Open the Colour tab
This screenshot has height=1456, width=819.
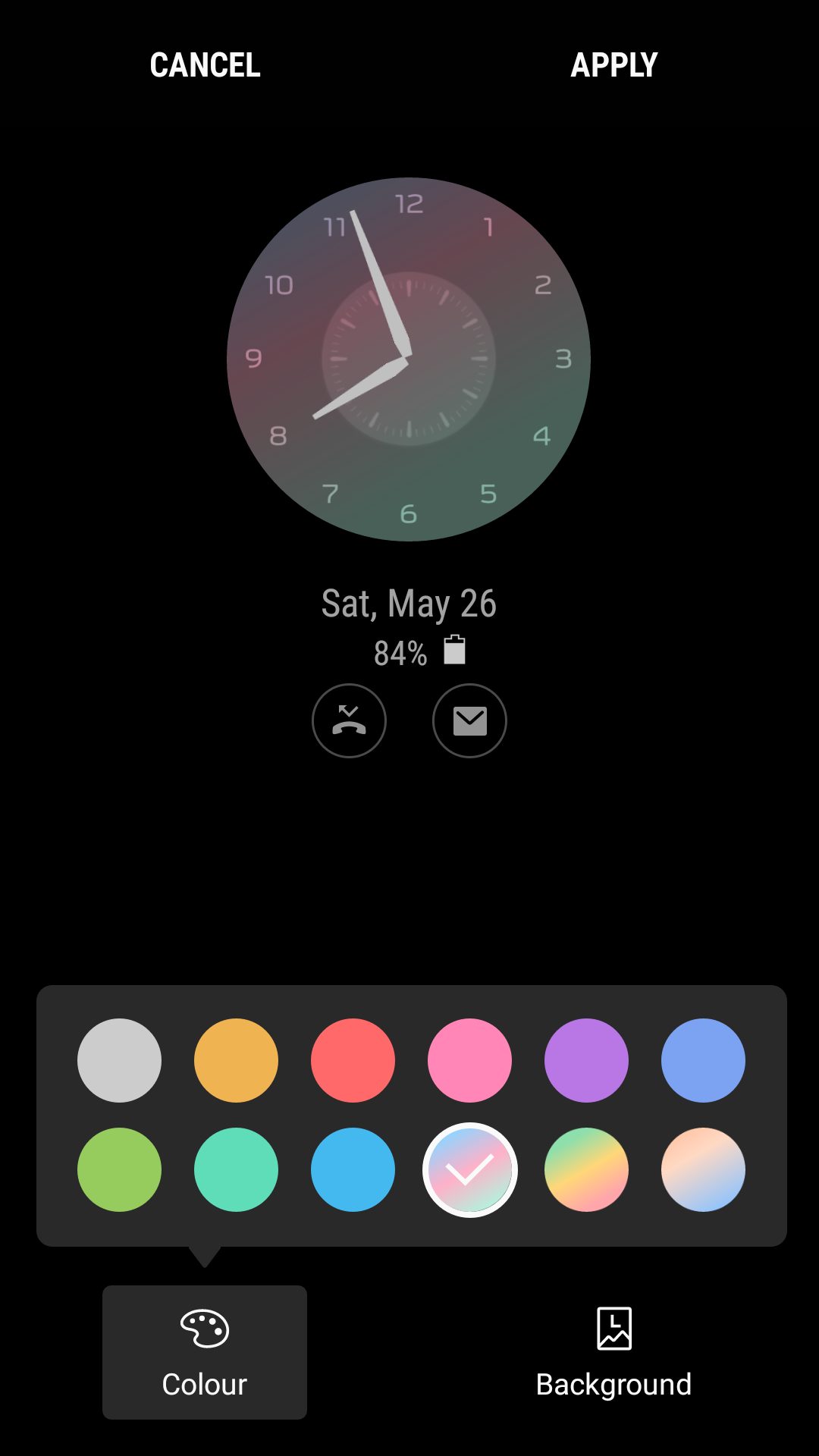click(x=205, y=1352)
